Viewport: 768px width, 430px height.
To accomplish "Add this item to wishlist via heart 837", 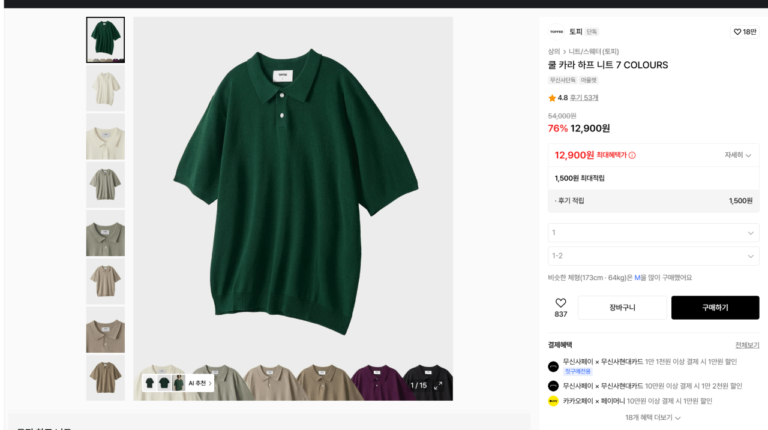I will (x=560, y=307).
